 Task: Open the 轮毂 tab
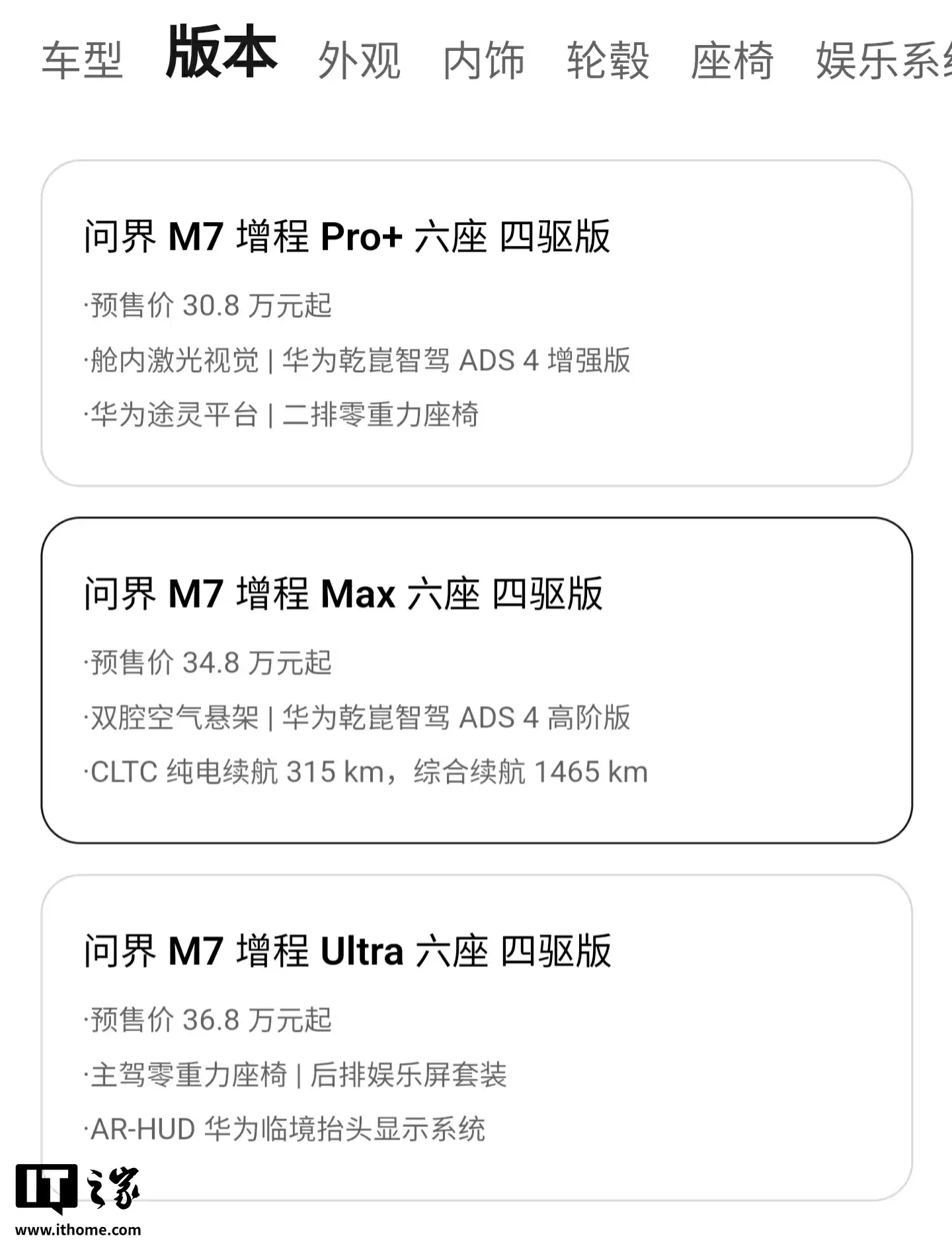click(606, 61)
